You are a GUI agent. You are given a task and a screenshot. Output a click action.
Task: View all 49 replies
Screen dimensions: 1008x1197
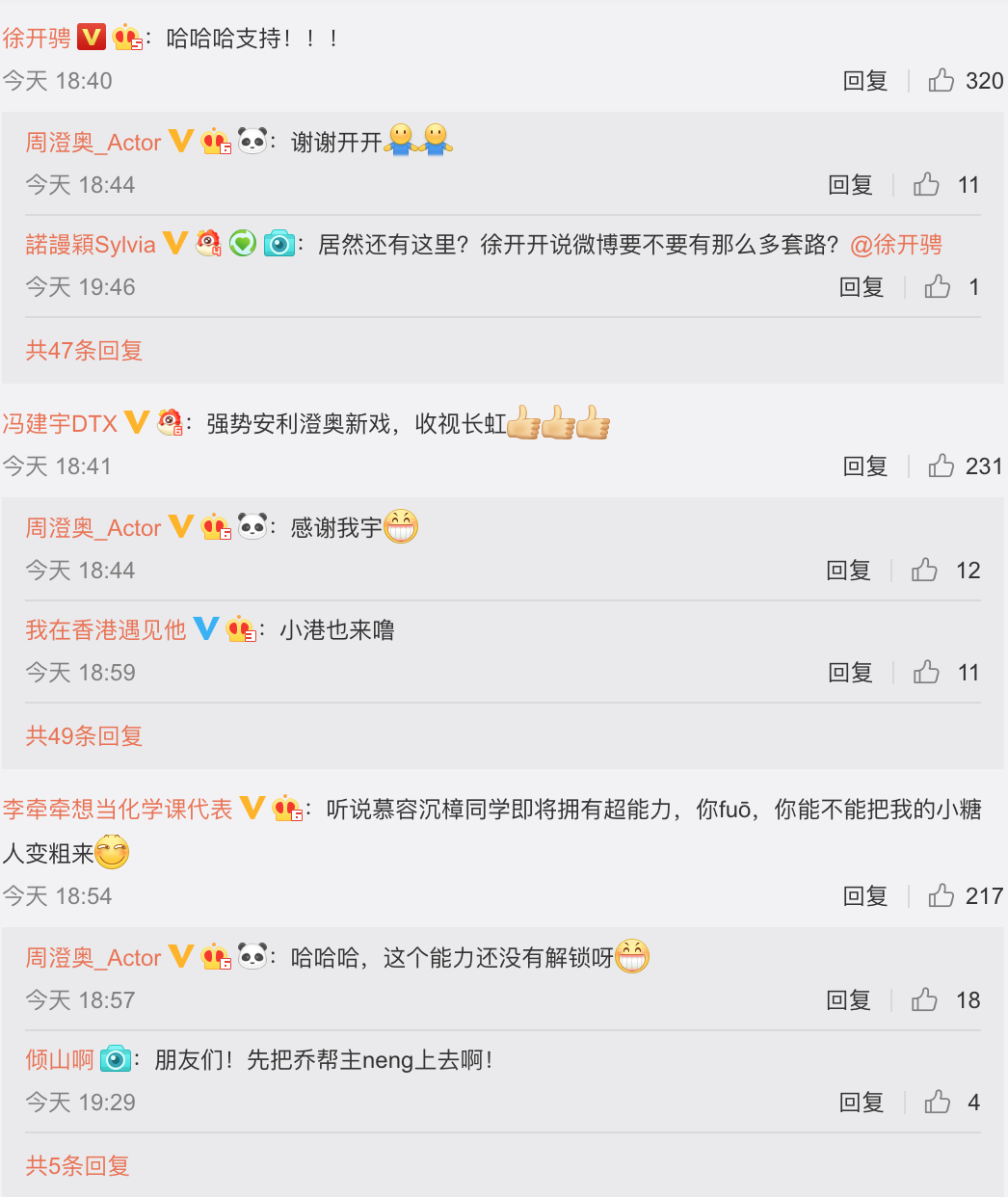tap(84, 736)
